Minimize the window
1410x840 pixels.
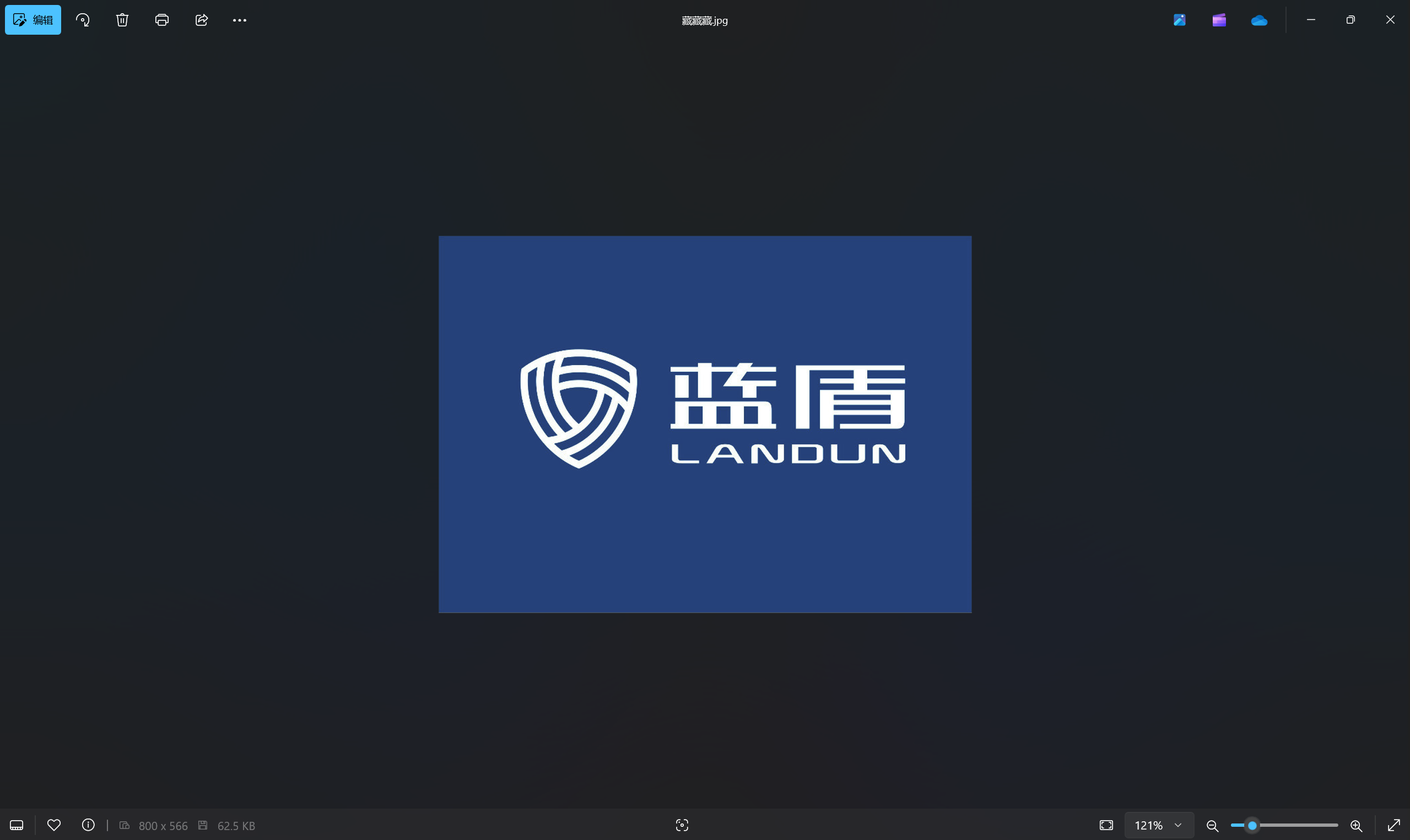[1311, 20]
